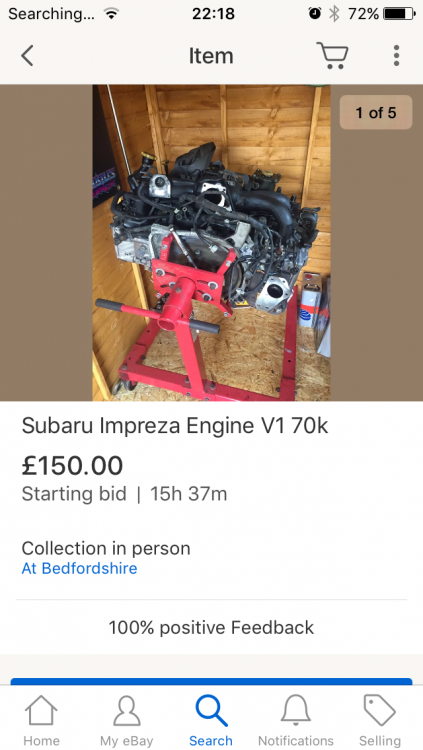This screenshot has height=750, width=423.
Task: Switch to the My eBay tab
Action: point(126,721)
